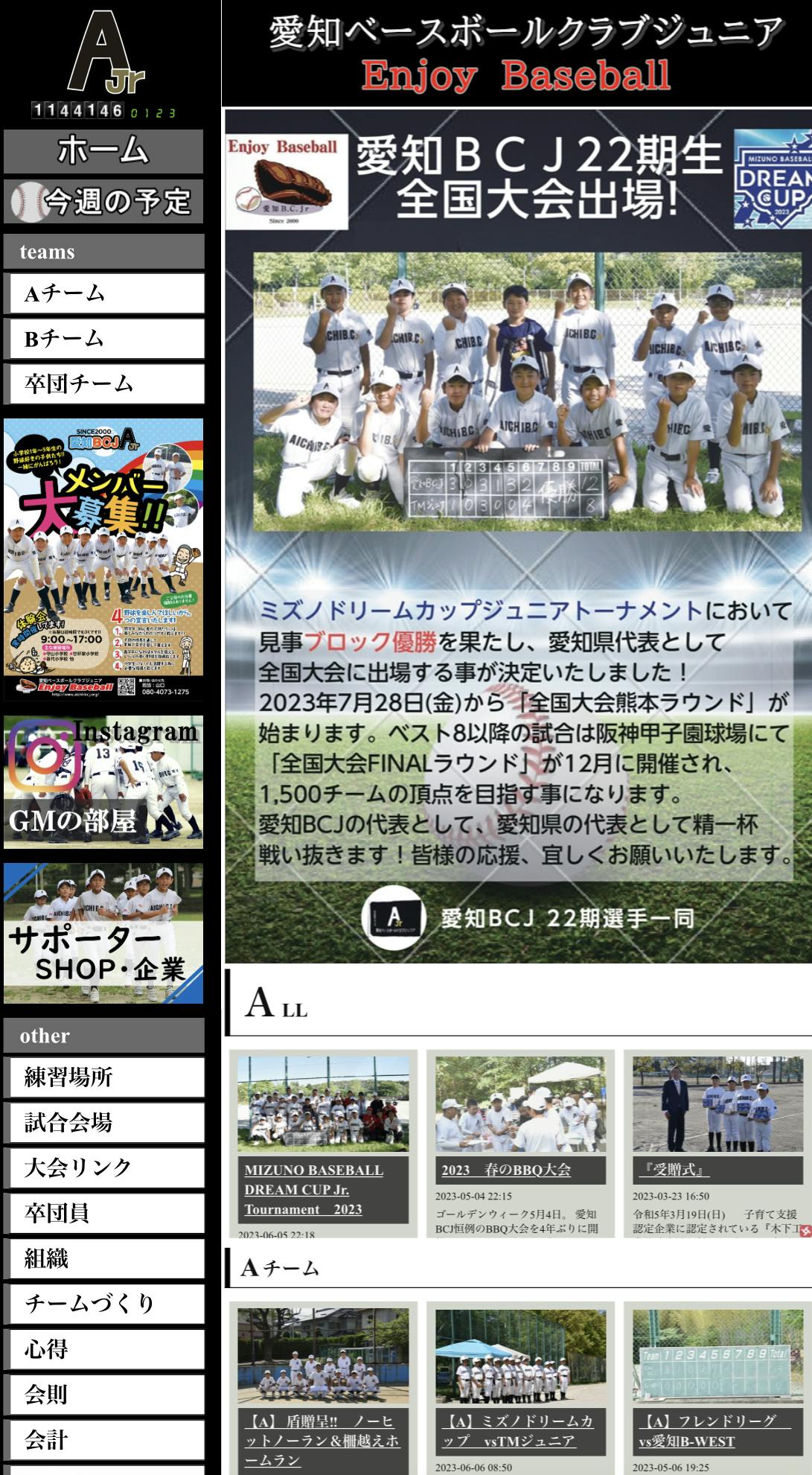Screen dimensions: 812x1475
Task: Open 大会リンク page
Action: [x=106, y=1167]
